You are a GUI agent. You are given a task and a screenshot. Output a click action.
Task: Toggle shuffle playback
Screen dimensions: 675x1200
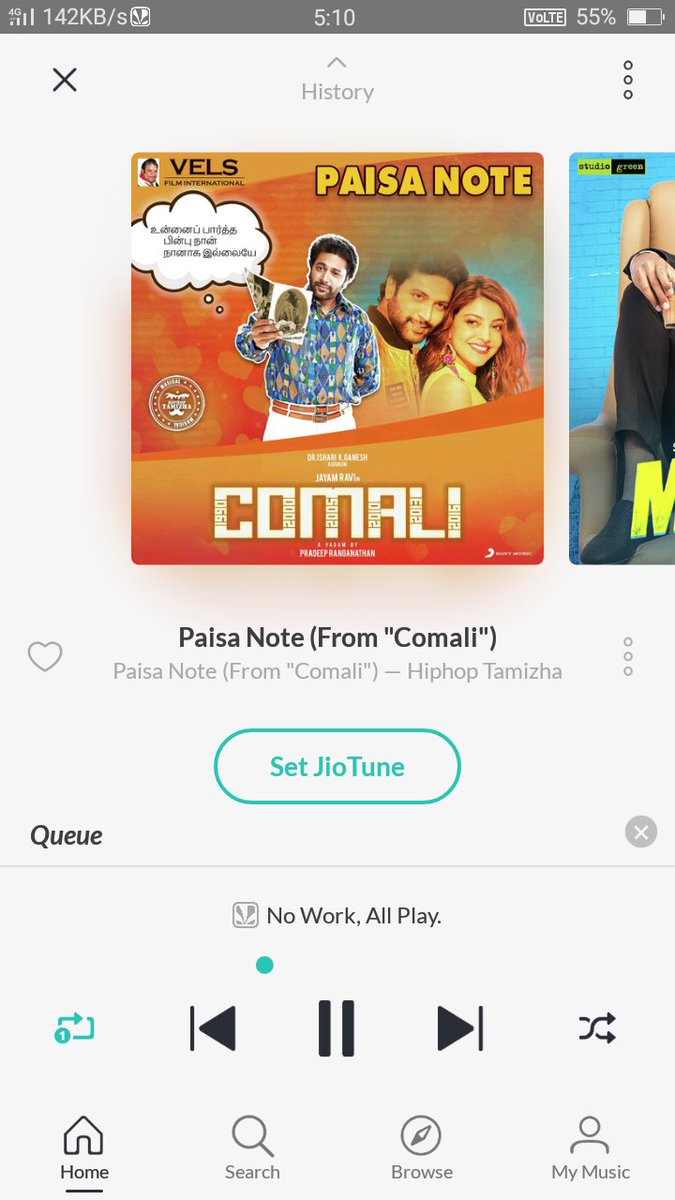coord(597,1028)
